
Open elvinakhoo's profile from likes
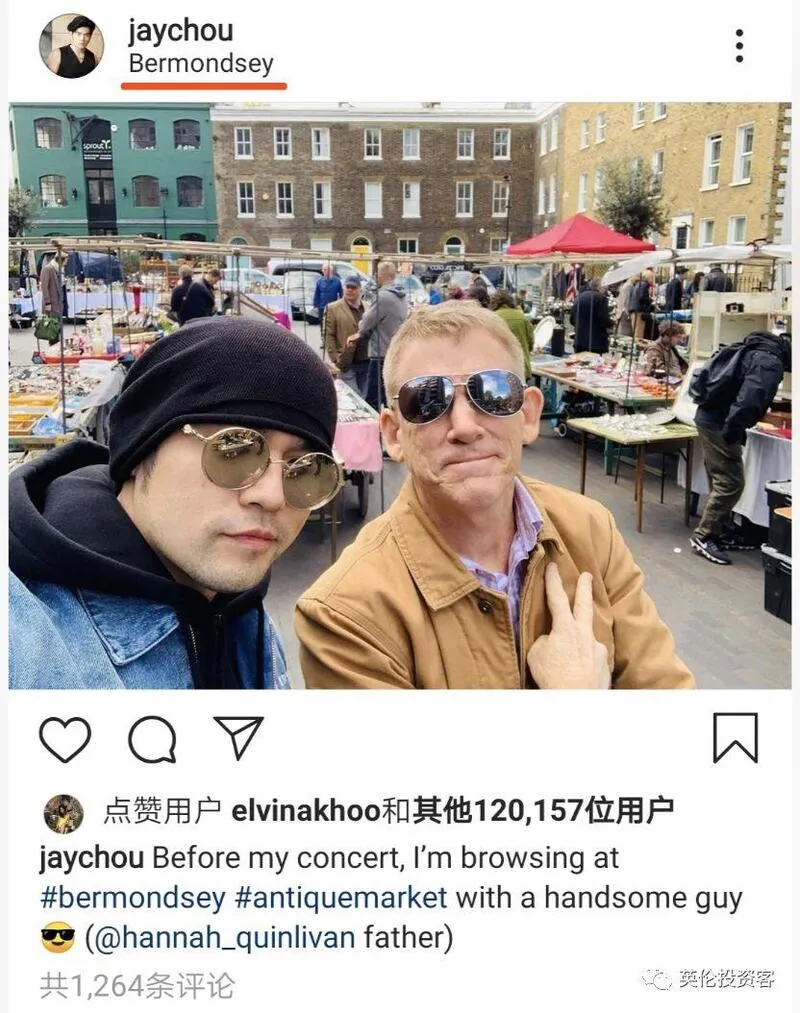306,811
